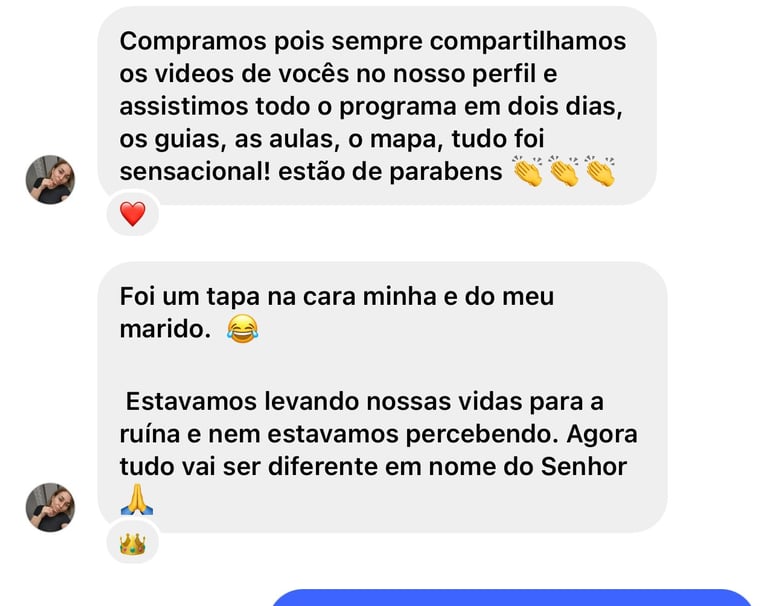Open sender's avatar beside the 'Foi um tapa' message
The width and height of the screenshot is (768, 606).
(50, 507)
